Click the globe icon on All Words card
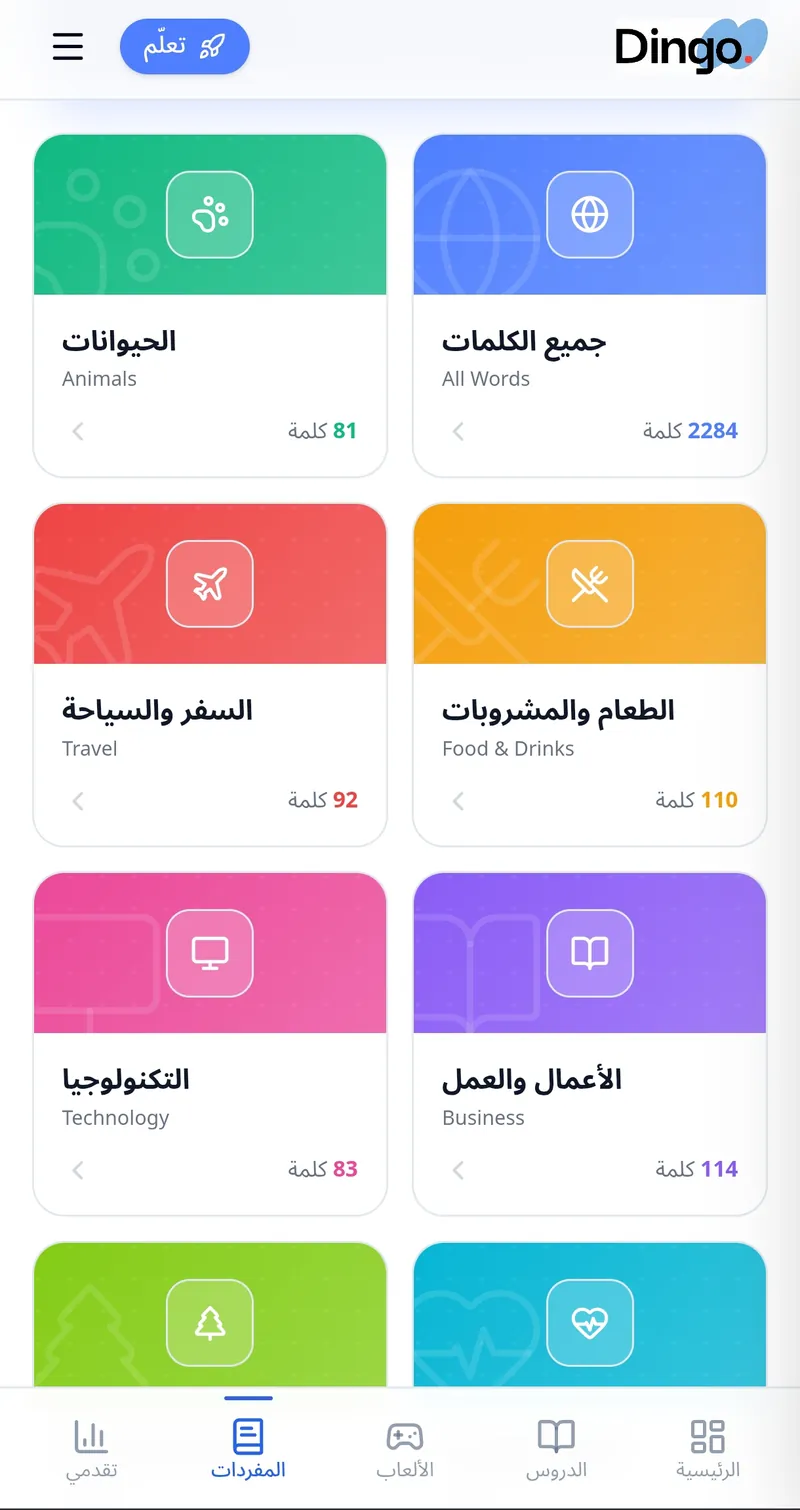800x1510 pixels. pyautogui.click(x=590, y=214)
